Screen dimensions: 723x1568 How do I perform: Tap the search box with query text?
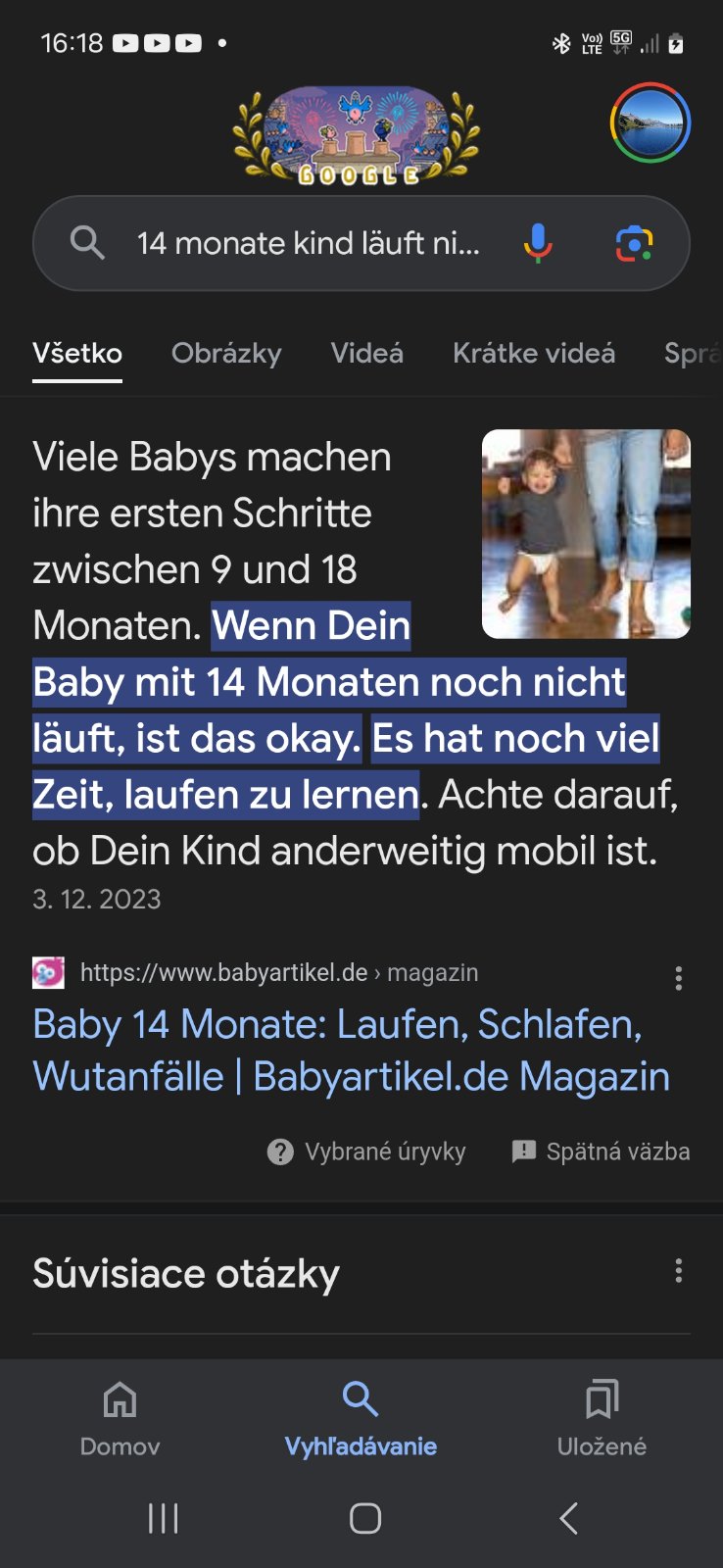[x=309, y=243]
